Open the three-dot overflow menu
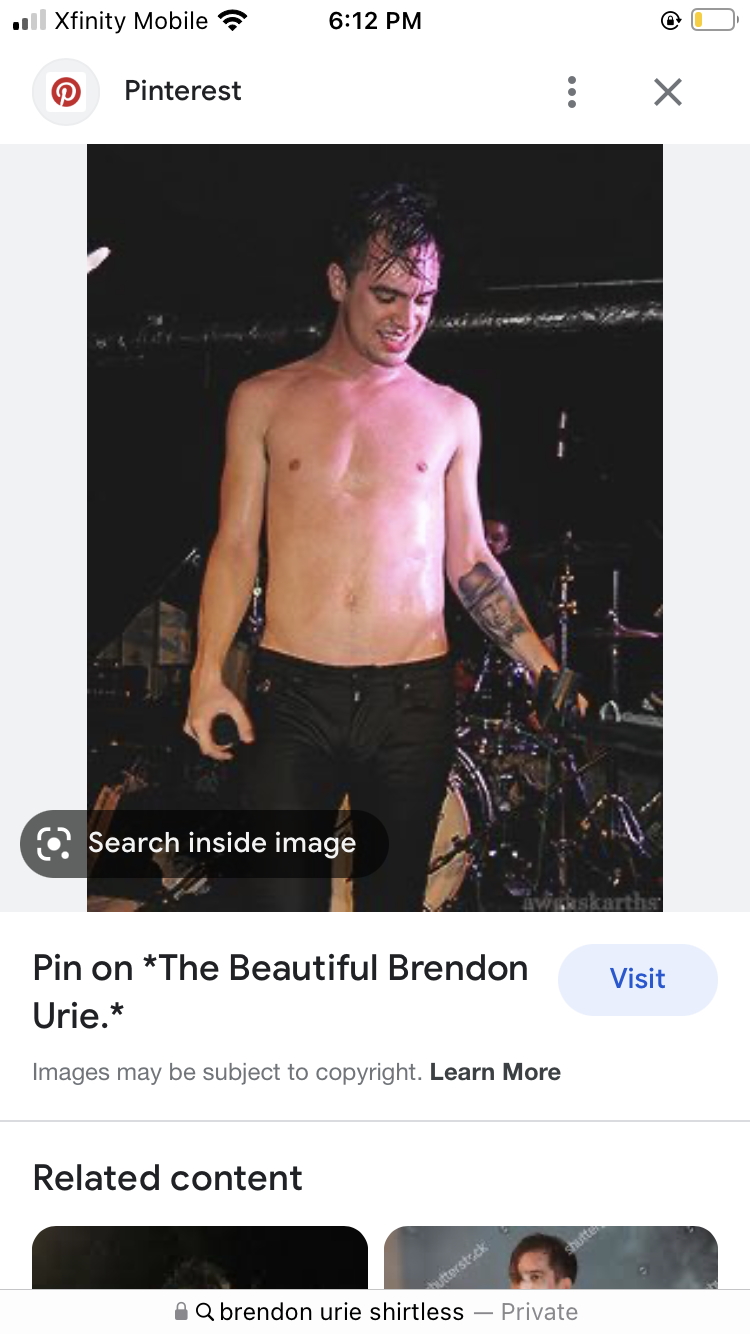Image resolution: width=750 pixels, height=1334 pixels. pyautogui.click(x=571, y=92)
